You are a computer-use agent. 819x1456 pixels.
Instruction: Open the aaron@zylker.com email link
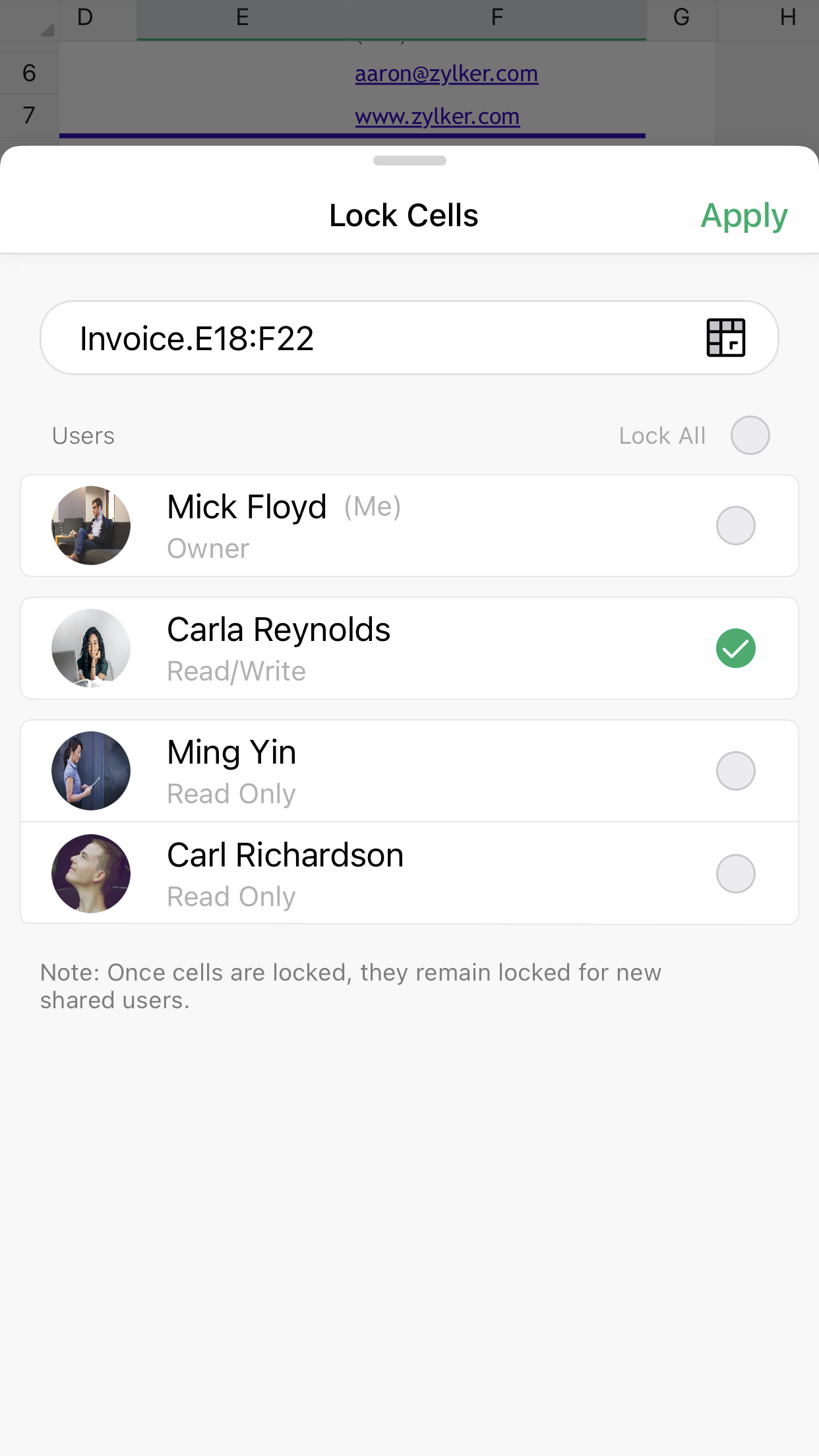click(x=446, y=74)
